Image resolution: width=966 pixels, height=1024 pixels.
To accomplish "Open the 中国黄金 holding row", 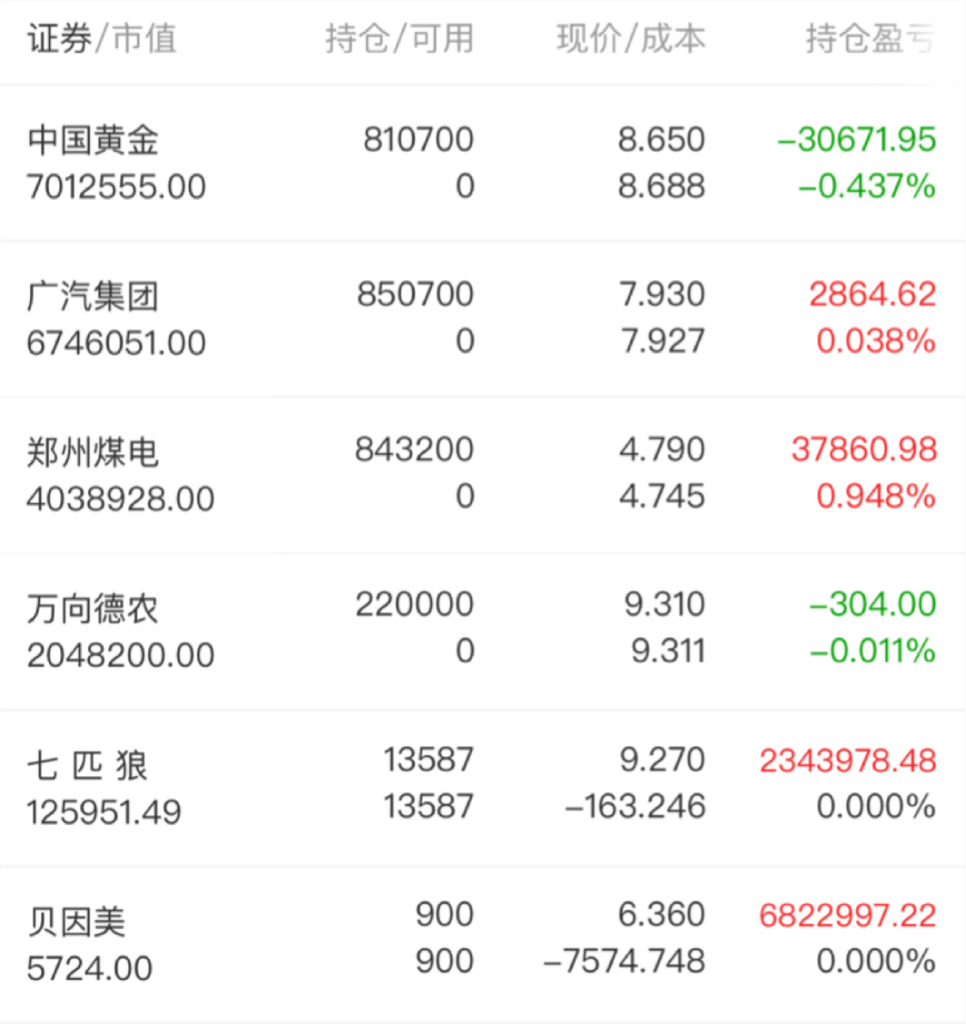I will pyautogui.click(x=483, y=163).
